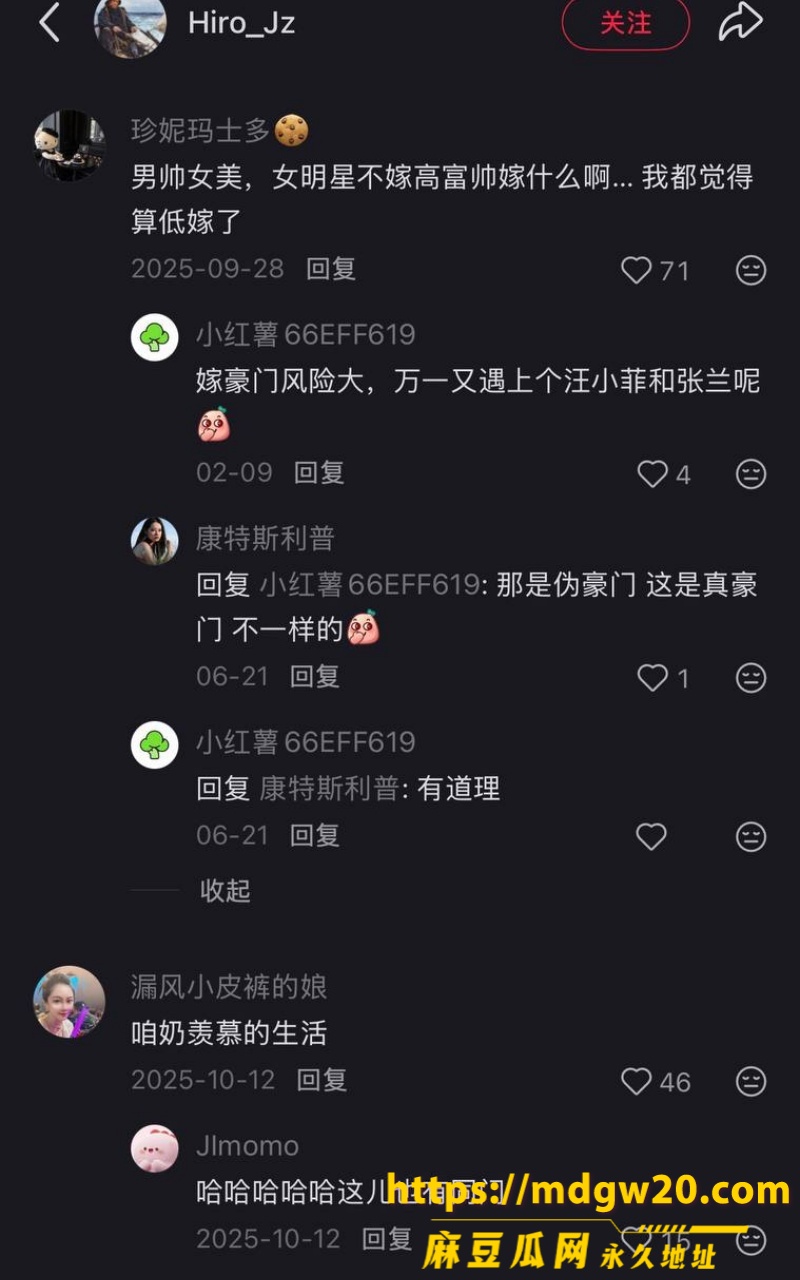The width and height of the screenshot is (800, 1280).
Task: Dislike 珍妮玛士多's comment via the face icon
Action: pyautogui.click(x=751, y=270)
